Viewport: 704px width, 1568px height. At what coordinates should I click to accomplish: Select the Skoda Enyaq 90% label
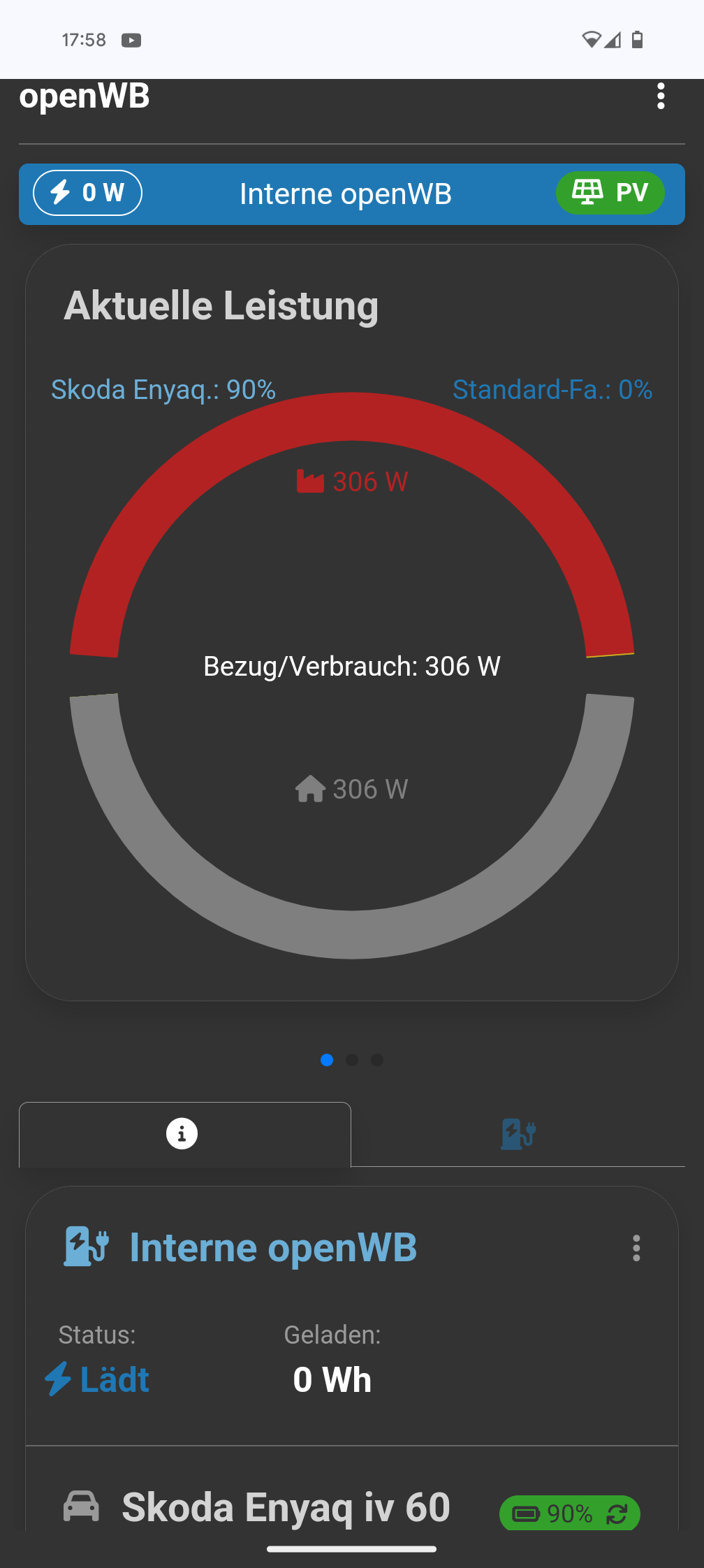pos(163,390)
